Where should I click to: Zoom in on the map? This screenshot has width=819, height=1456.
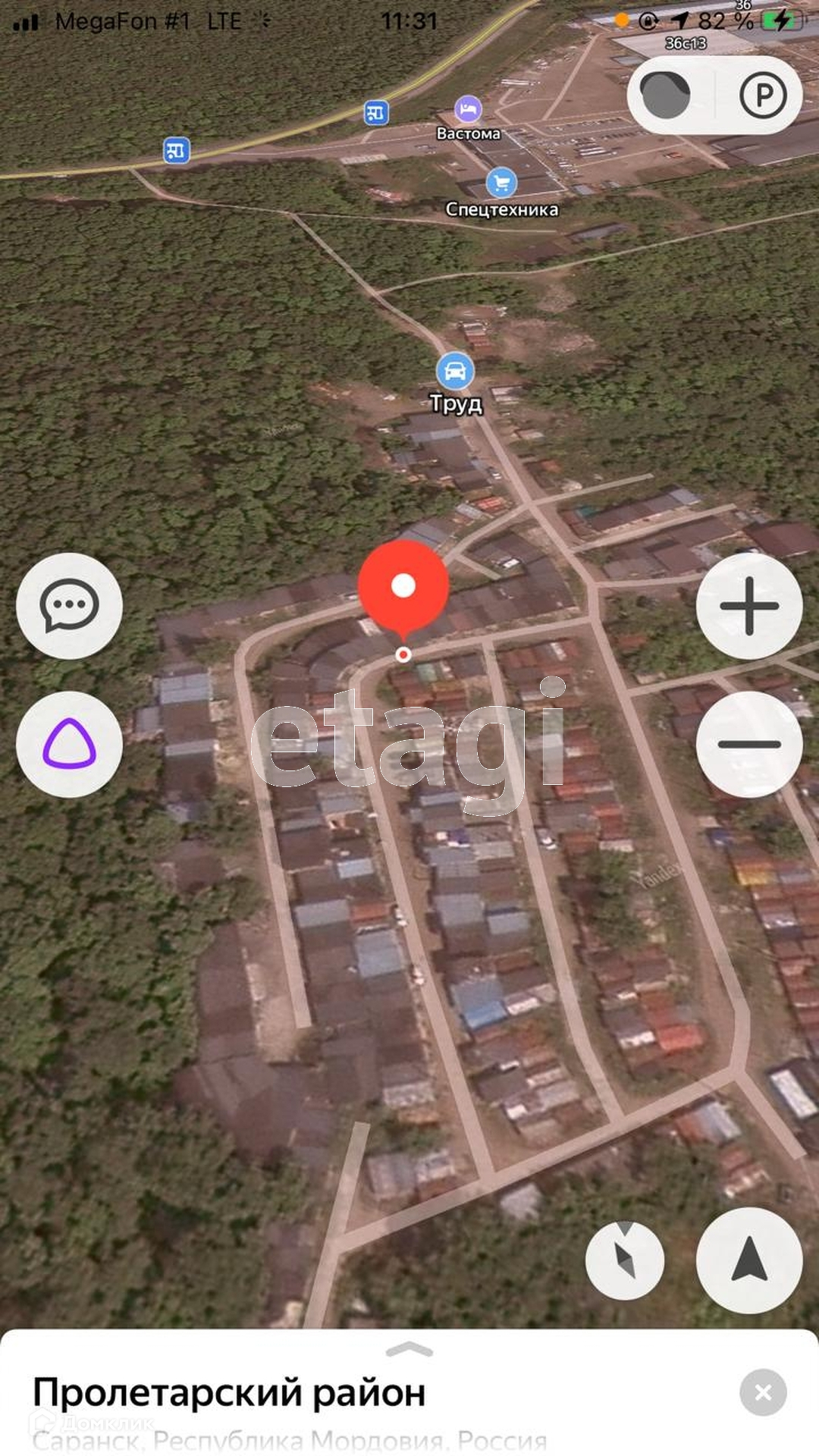pos(749,606)
